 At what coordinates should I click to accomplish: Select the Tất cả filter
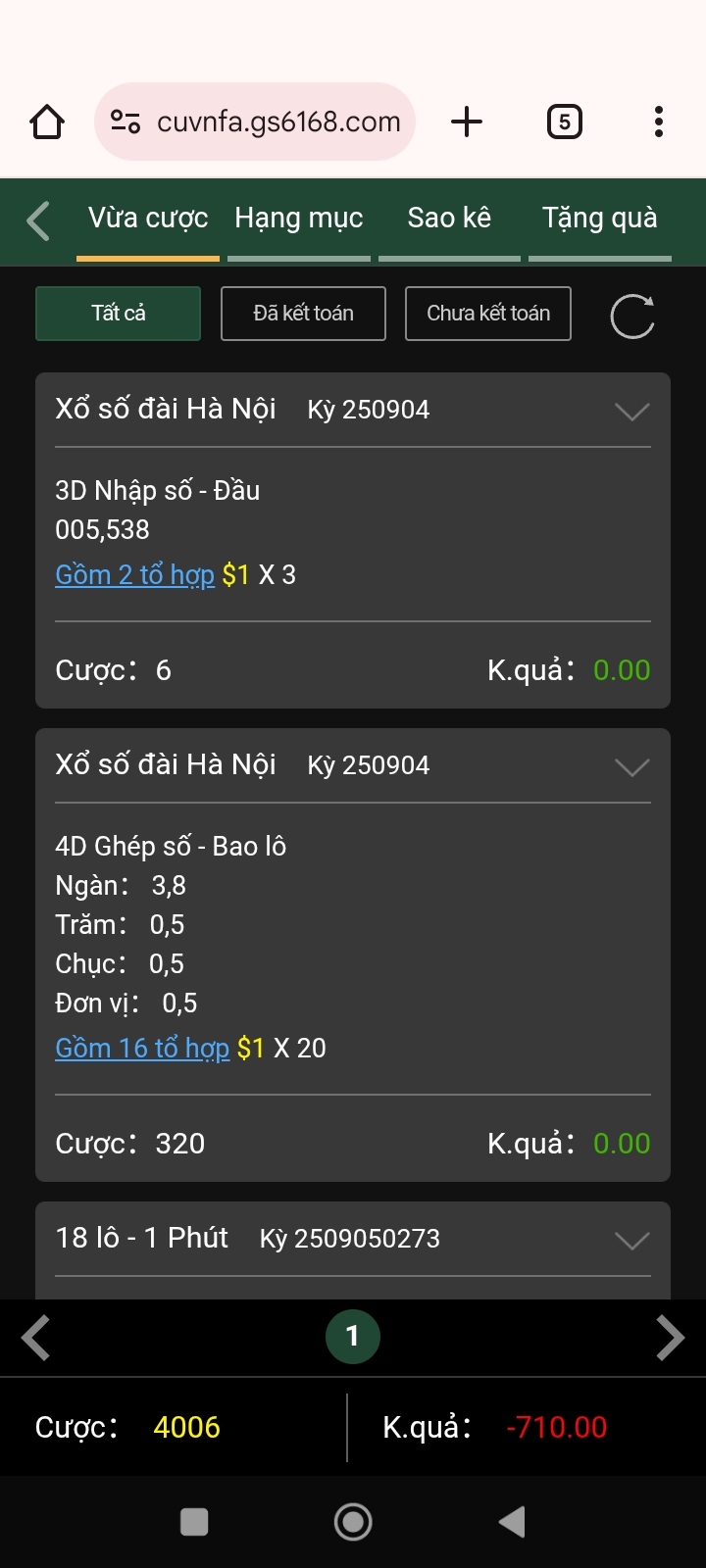(x=119, y=314)
